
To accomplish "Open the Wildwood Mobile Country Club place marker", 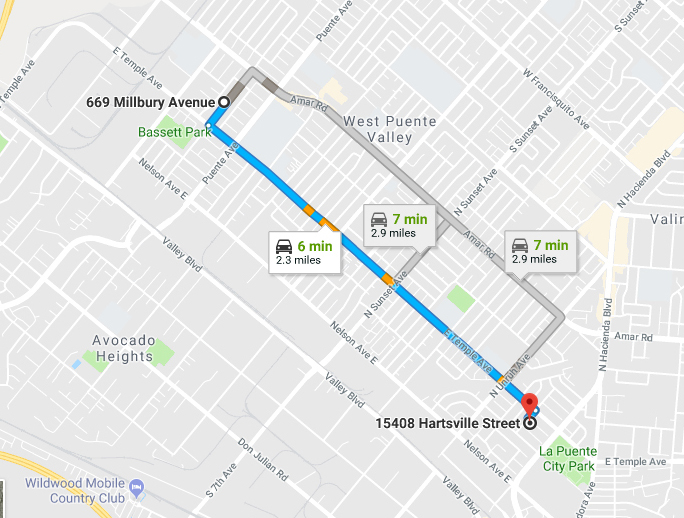I will click(x=136, y=486).
